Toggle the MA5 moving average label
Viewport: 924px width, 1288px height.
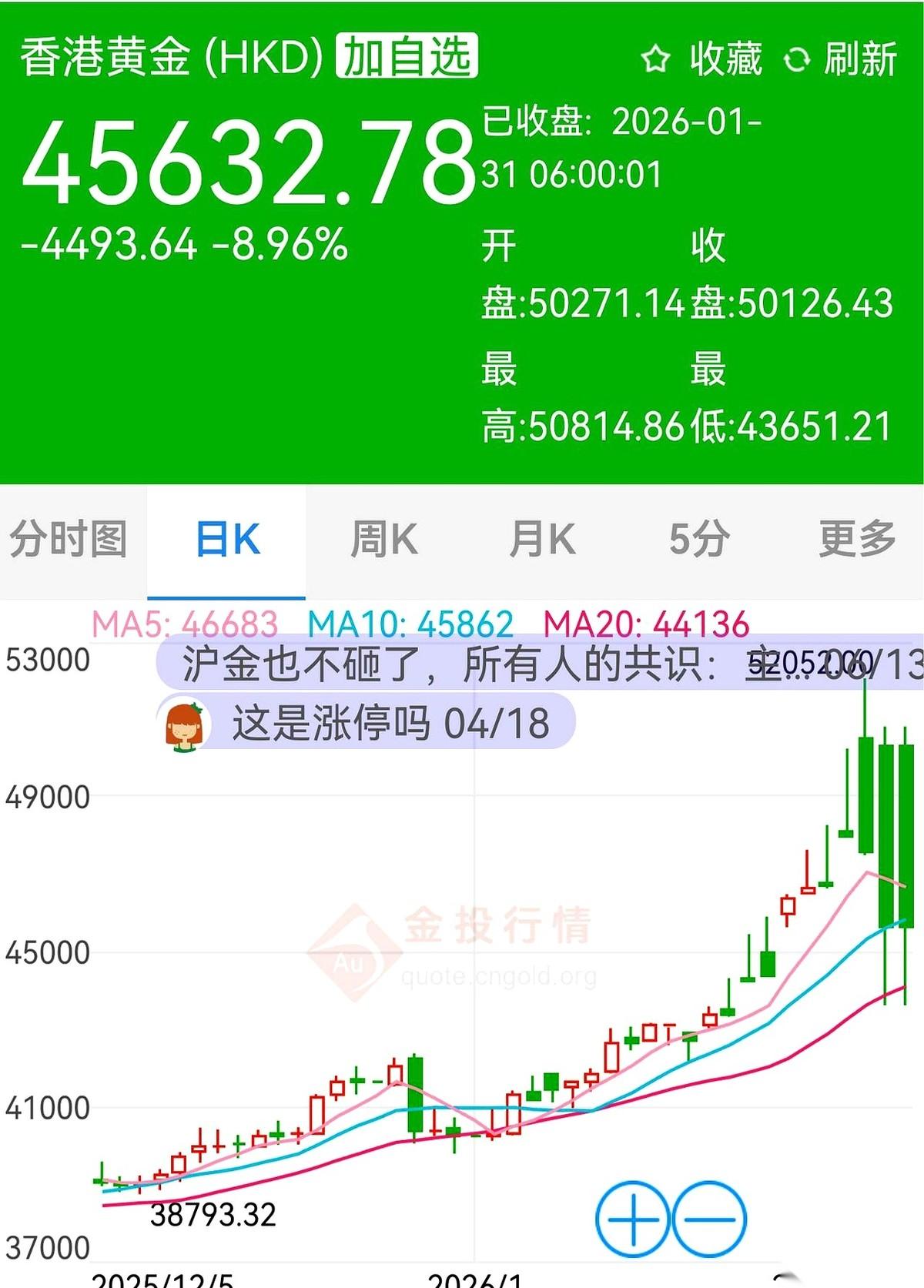coord(184,626)
